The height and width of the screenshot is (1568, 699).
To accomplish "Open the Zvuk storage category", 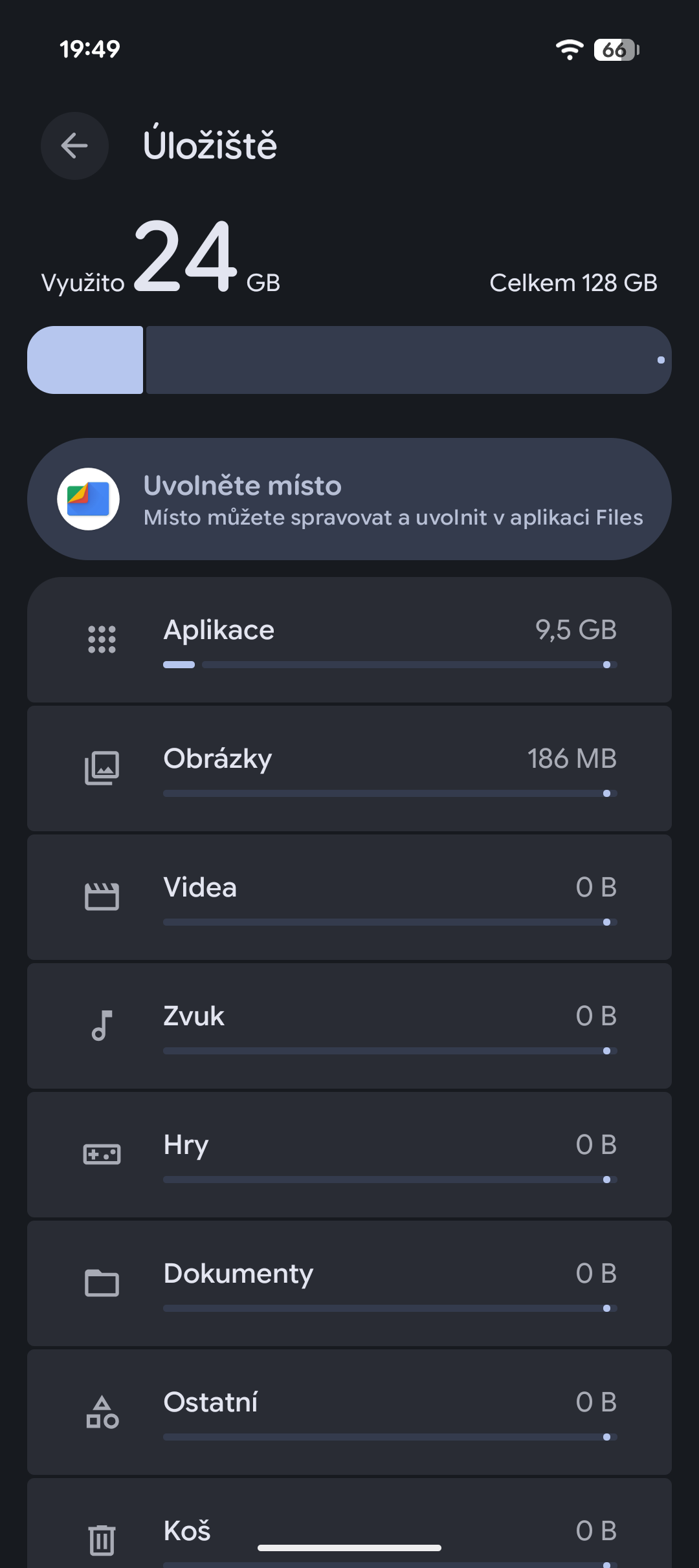I will point(349,1025).
